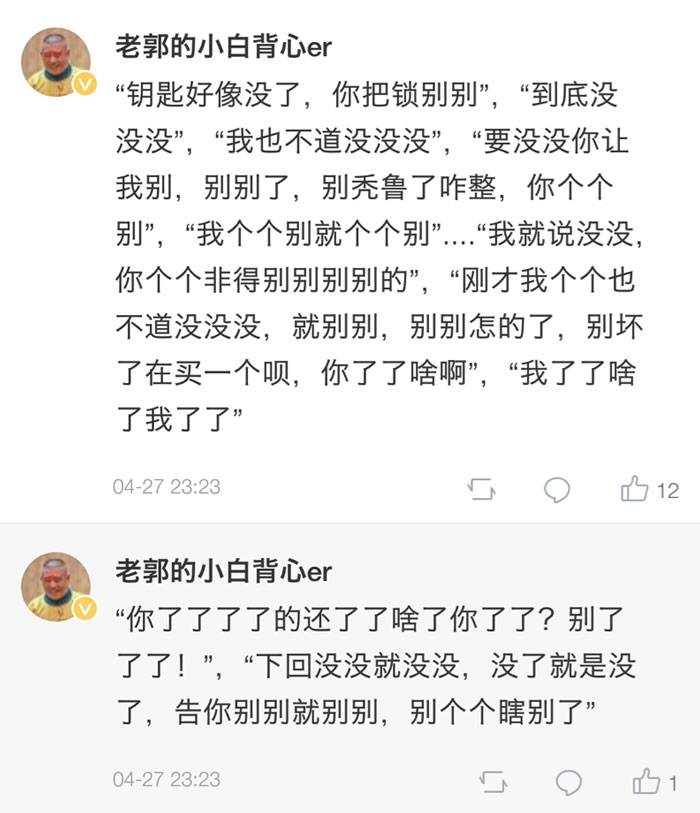
Task: Open the avatar beside the “你了了了了的” comment
Action: click(x=57, y=587)
